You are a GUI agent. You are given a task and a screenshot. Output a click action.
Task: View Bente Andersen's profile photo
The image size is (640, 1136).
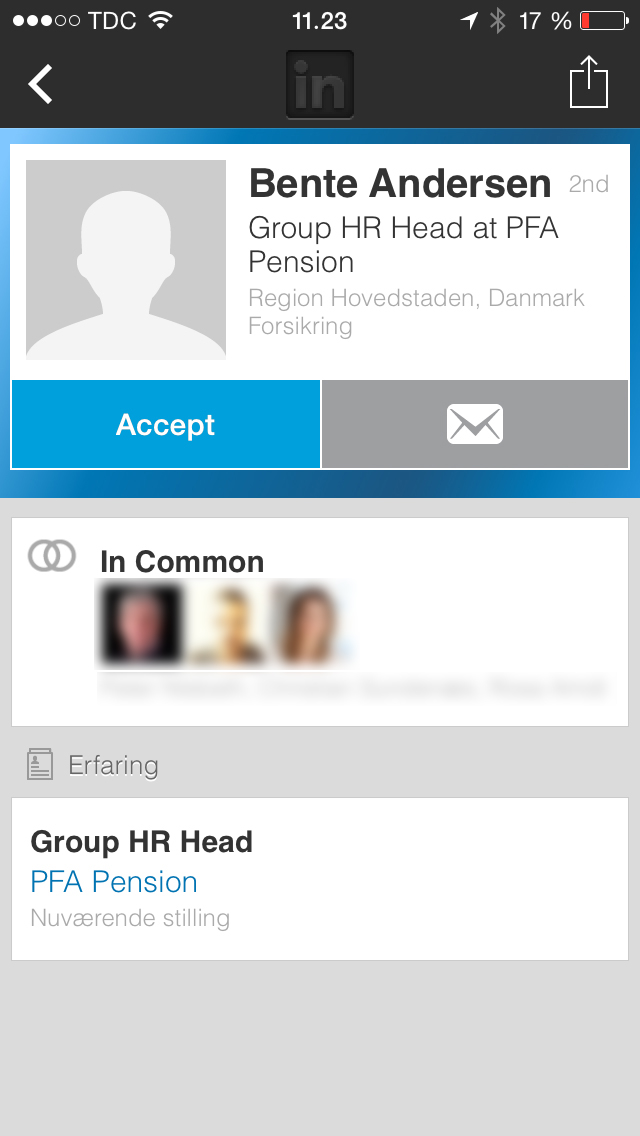pos(126,259)
